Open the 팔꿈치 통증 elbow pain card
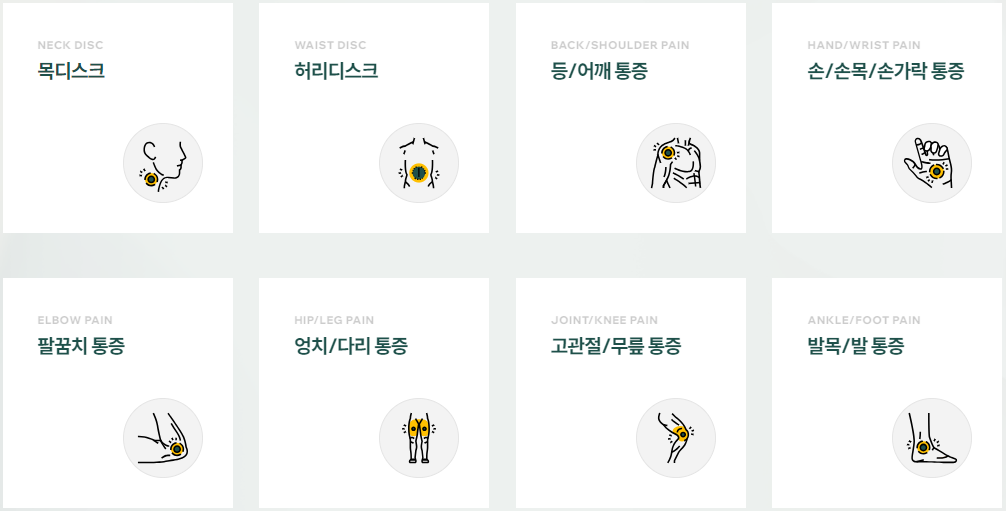Image resolution: width=1006 pixels, height=511 pixels. coord(117,392)
